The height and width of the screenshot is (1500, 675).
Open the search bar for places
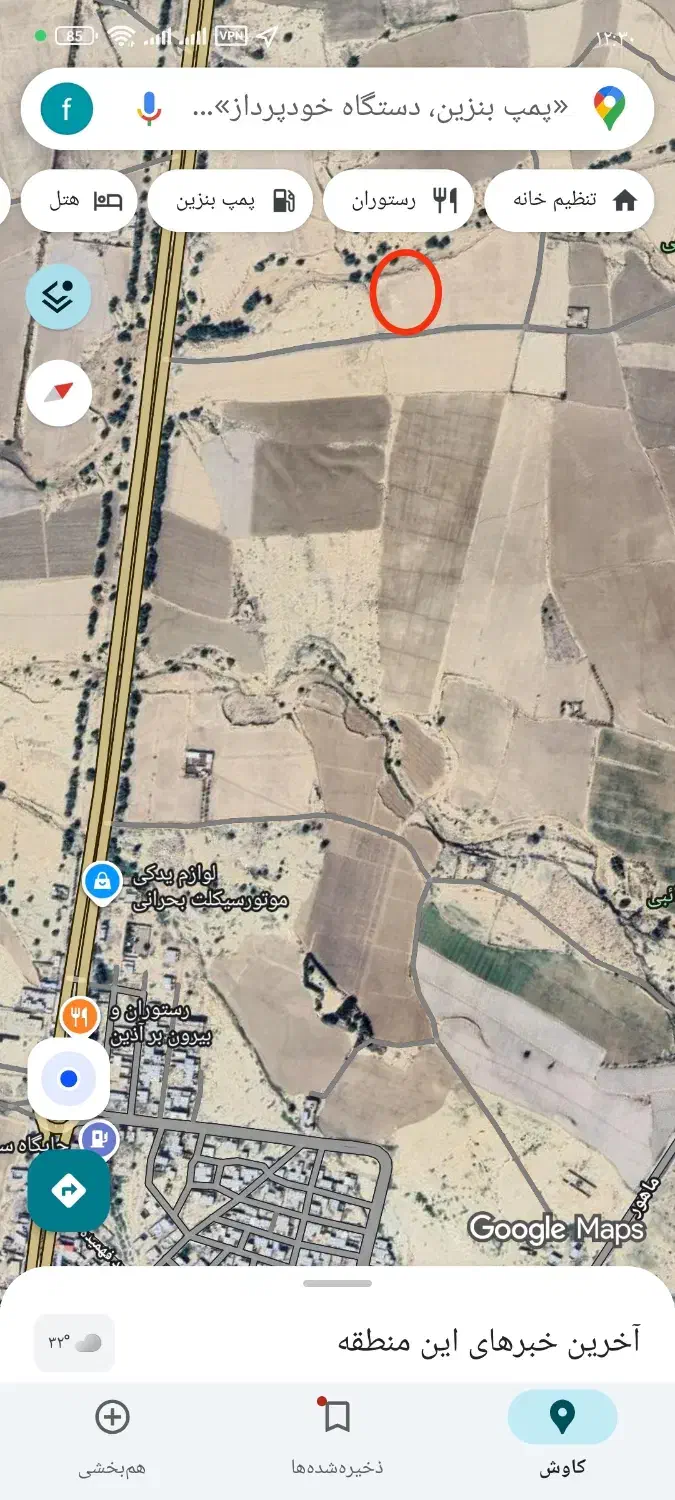(380, 109)
